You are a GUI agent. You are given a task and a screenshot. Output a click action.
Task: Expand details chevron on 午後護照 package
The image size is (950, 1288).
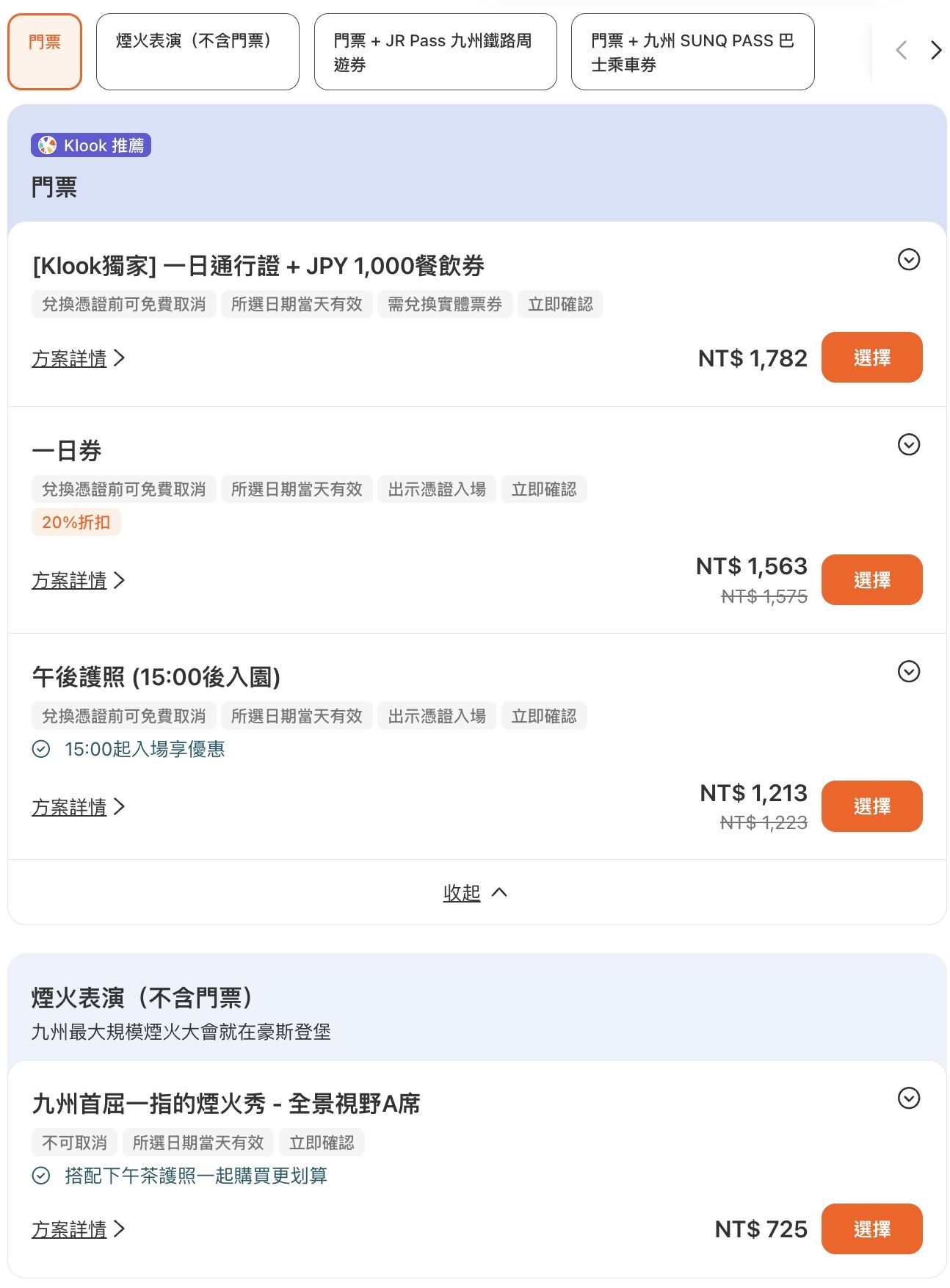pyautogui.click(x=909, y=670)
